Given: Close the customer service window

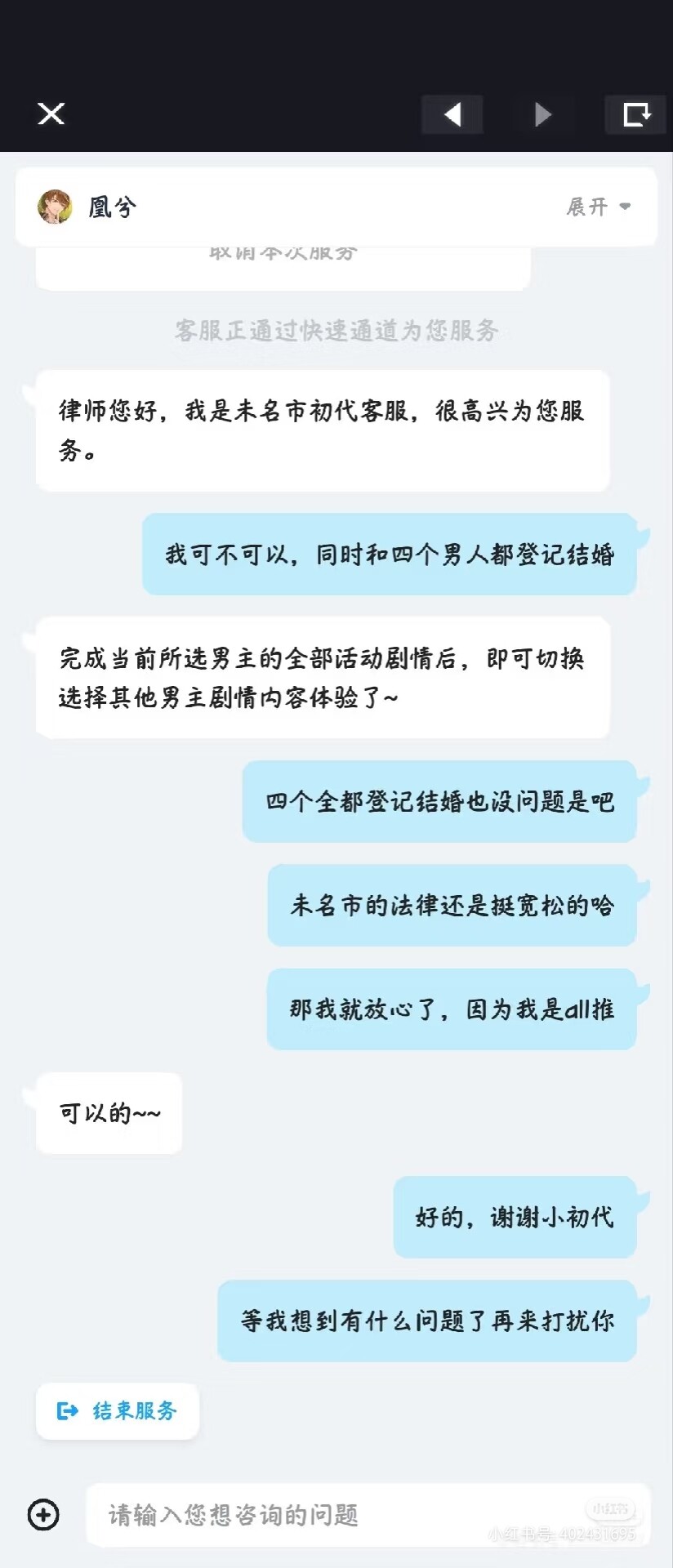Looking at the screenshot, I should click(x=51, y=114).
